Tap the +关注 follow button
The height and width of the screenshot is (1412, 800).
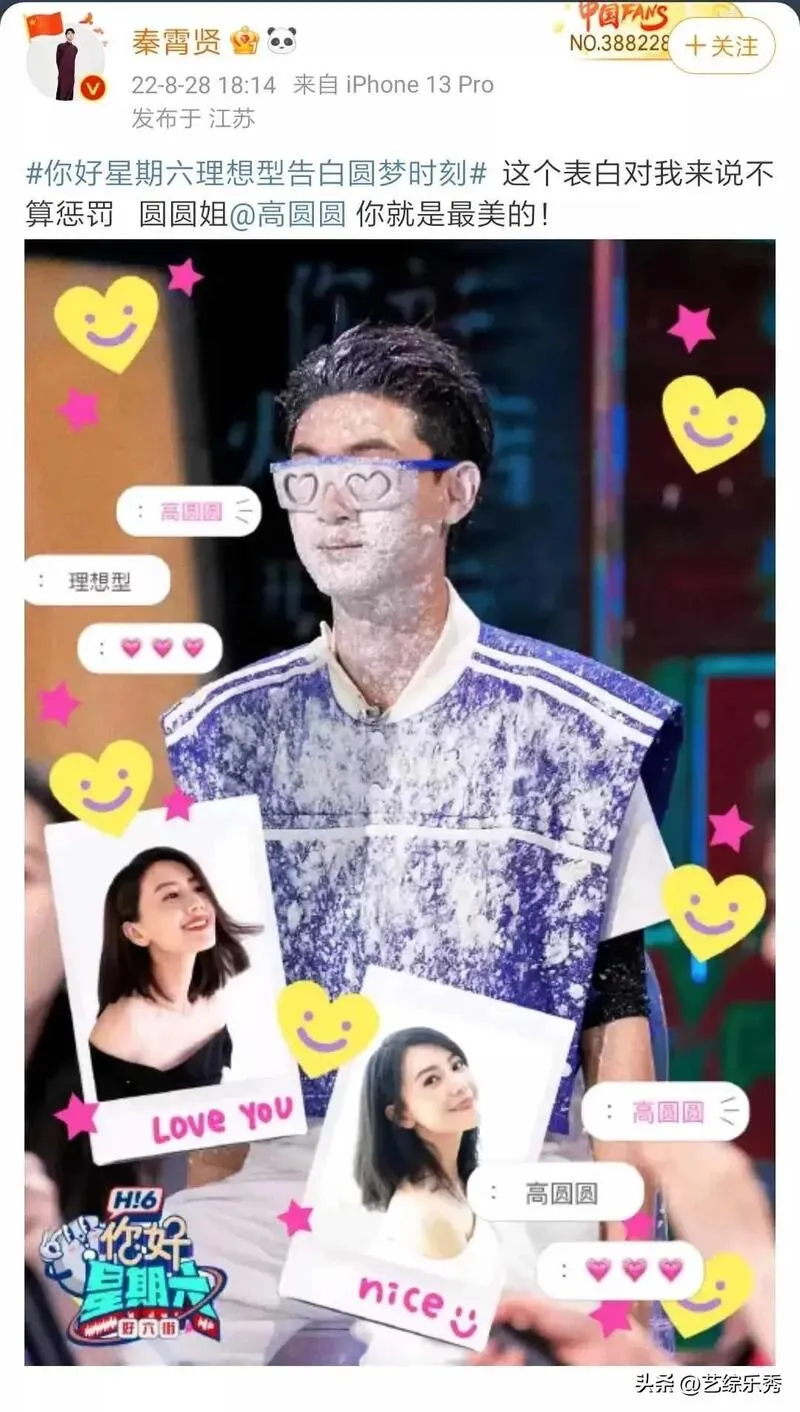[x=721, y=46]
